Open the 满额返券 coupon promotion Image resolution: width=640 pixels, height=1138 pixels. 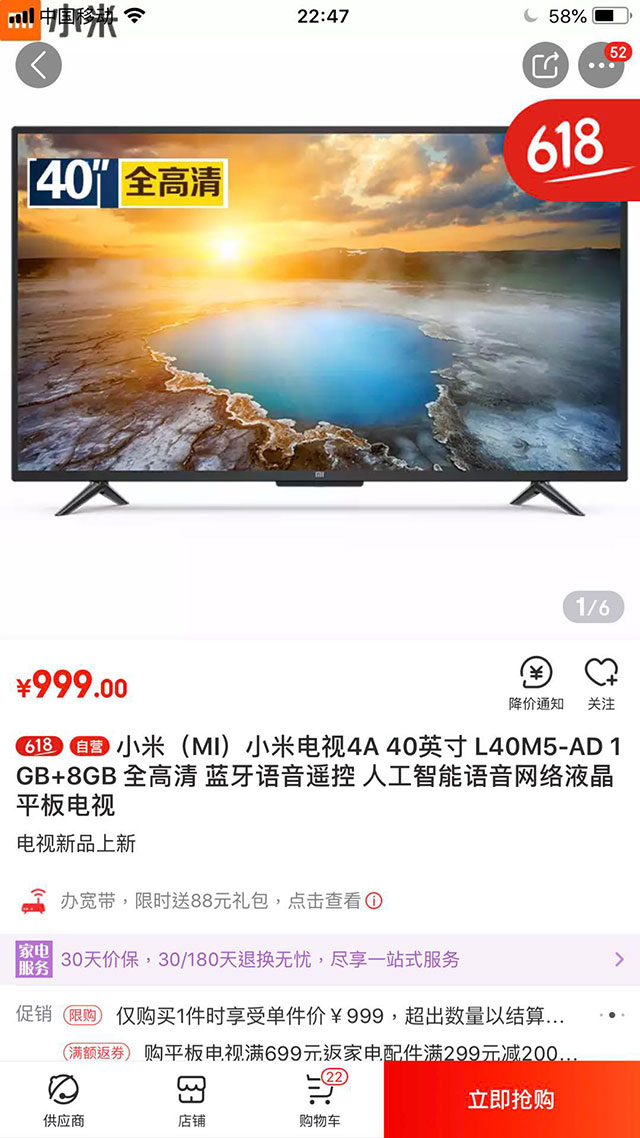coord(320,1052)
